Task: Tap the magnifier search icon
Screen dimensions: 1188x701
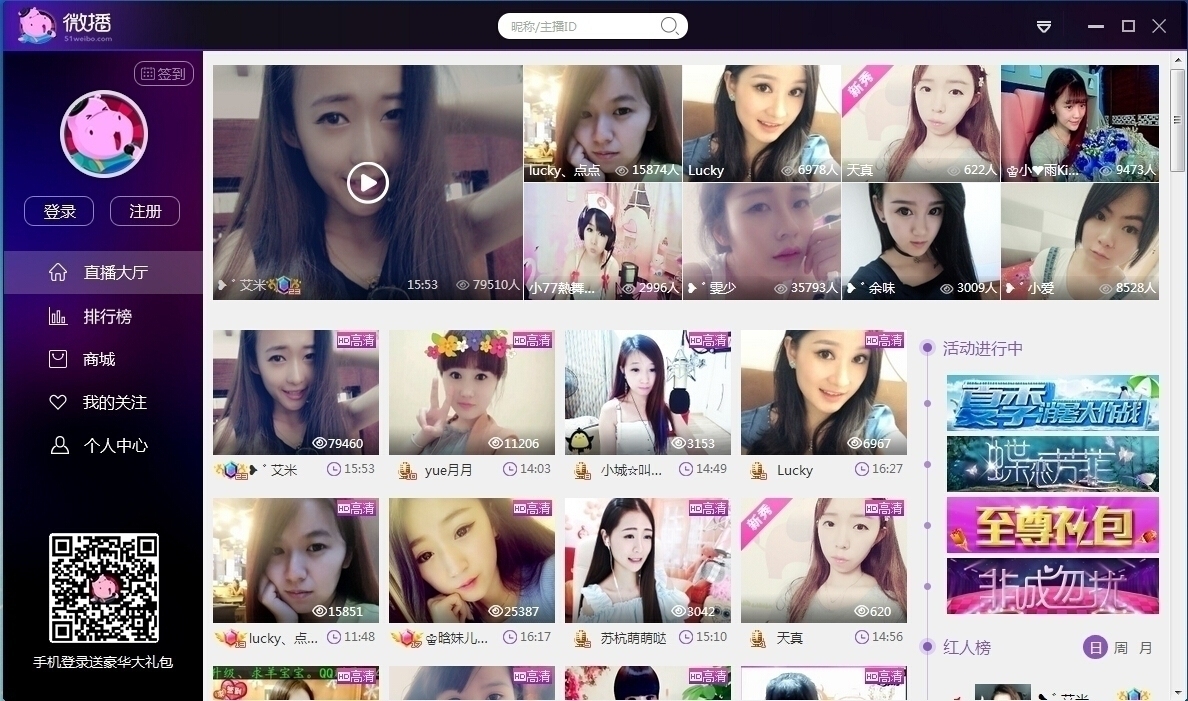Action: 670,26
